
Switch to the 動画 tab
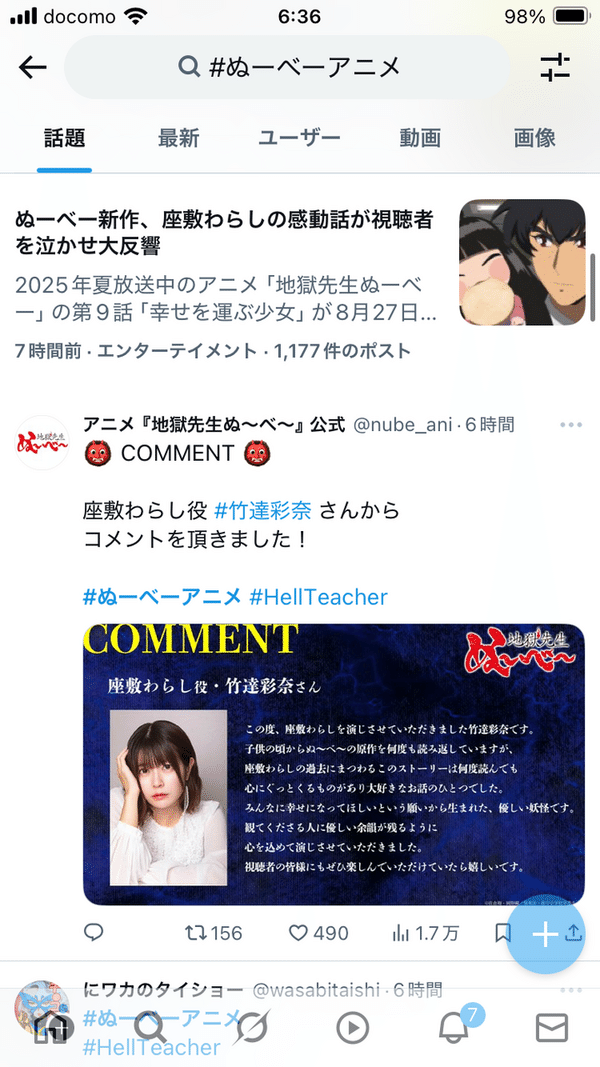[420, 138]
